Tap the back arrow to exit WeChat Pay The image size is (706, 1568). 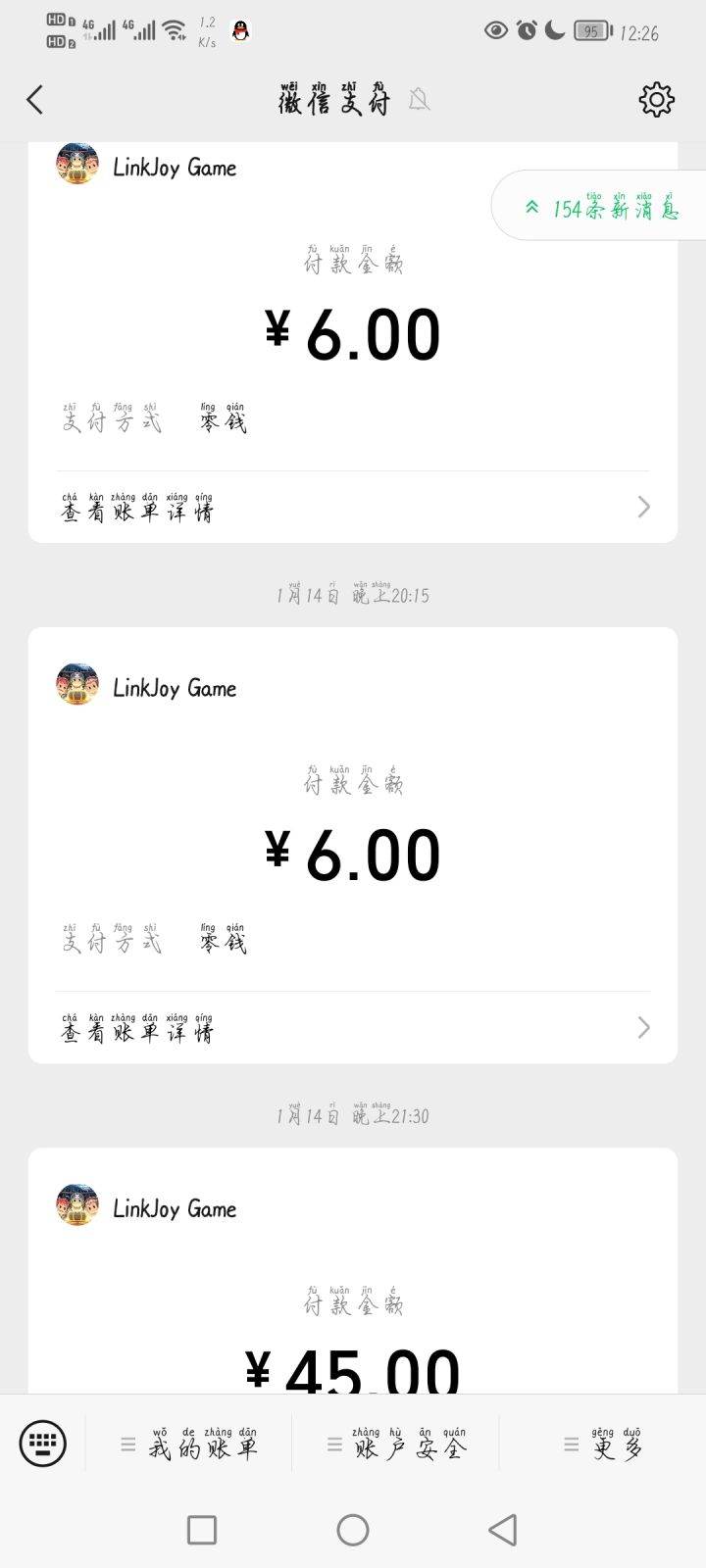[35, 99]
